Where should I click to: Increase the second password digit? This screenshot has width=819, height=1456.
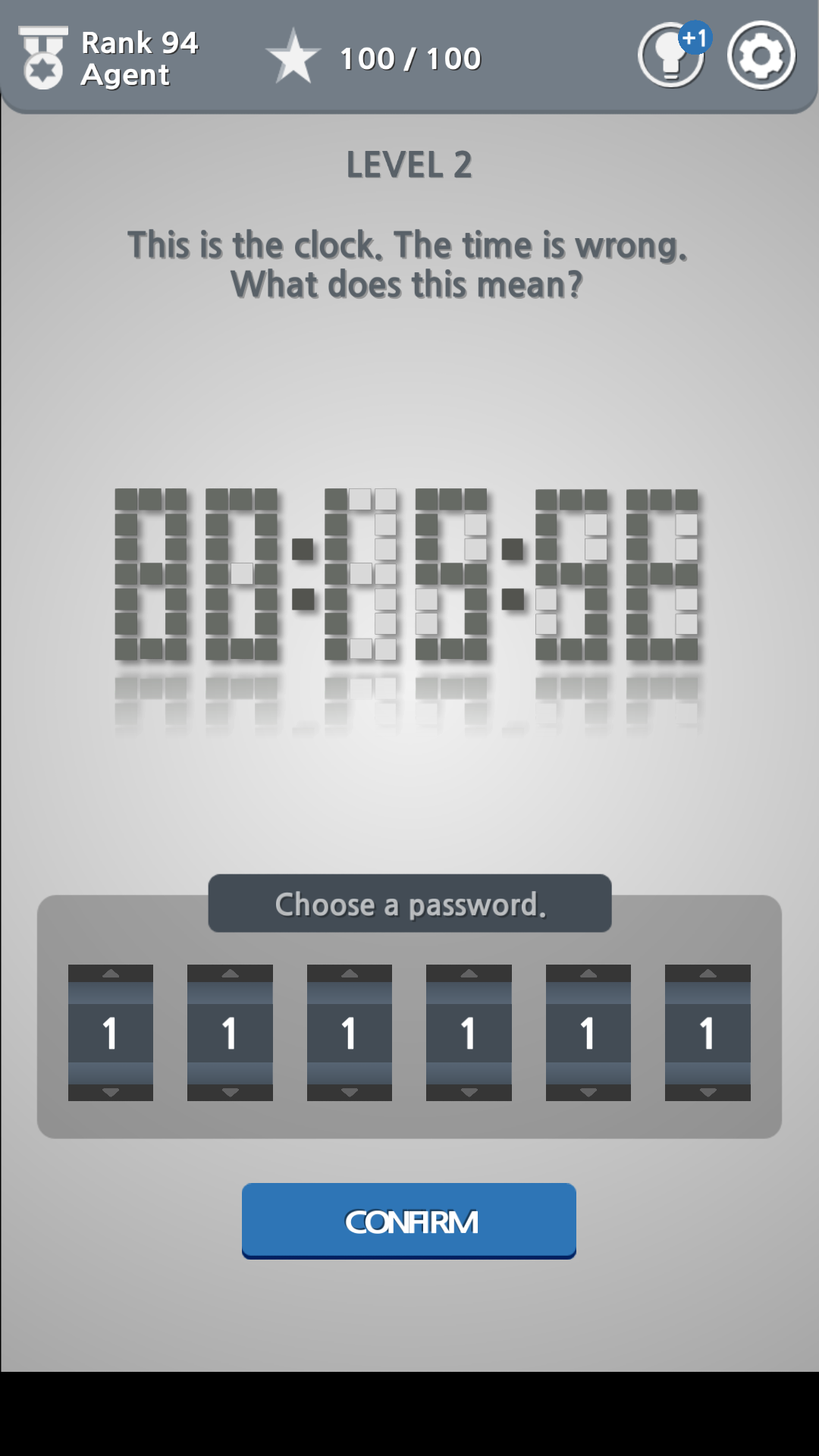[230, 974]
